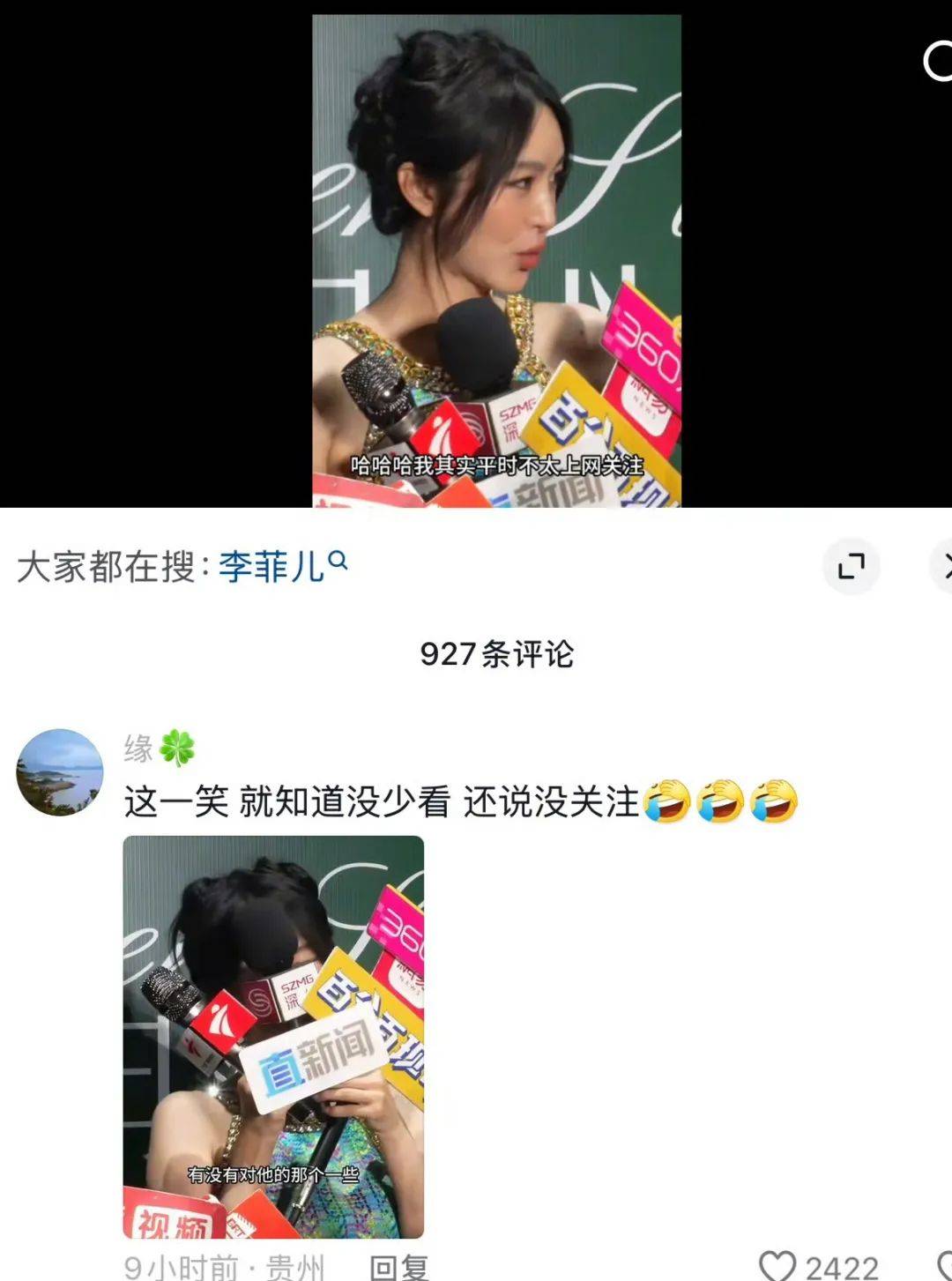Open the image attached to 缘's comment
Image resolution: width=952 pixels, height=1281 pixels.
pos(273,1036)
